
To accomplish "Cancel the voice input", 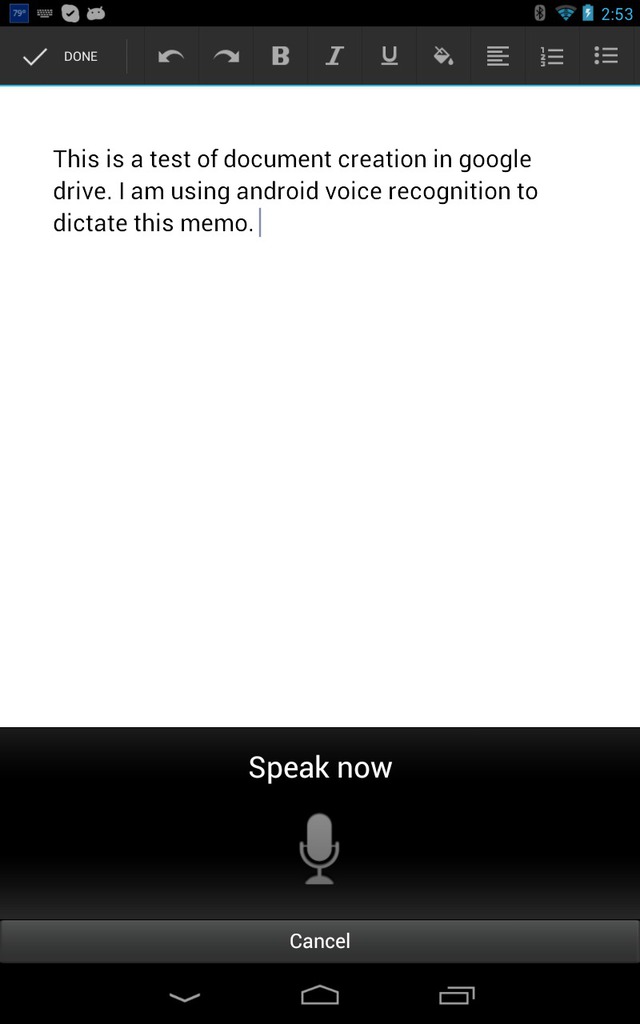I will (320, 941).
